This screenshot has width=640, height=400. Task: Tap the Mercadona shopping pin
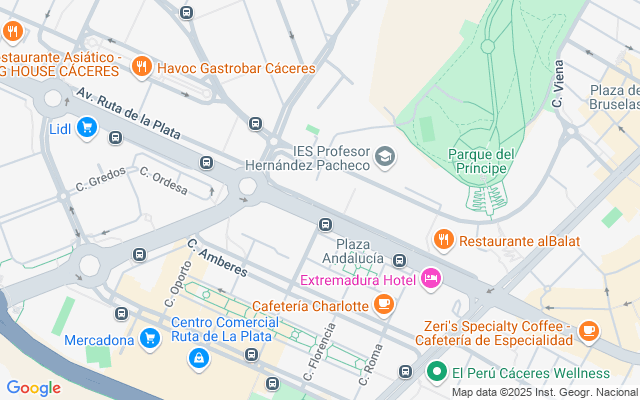click(150, 340)
